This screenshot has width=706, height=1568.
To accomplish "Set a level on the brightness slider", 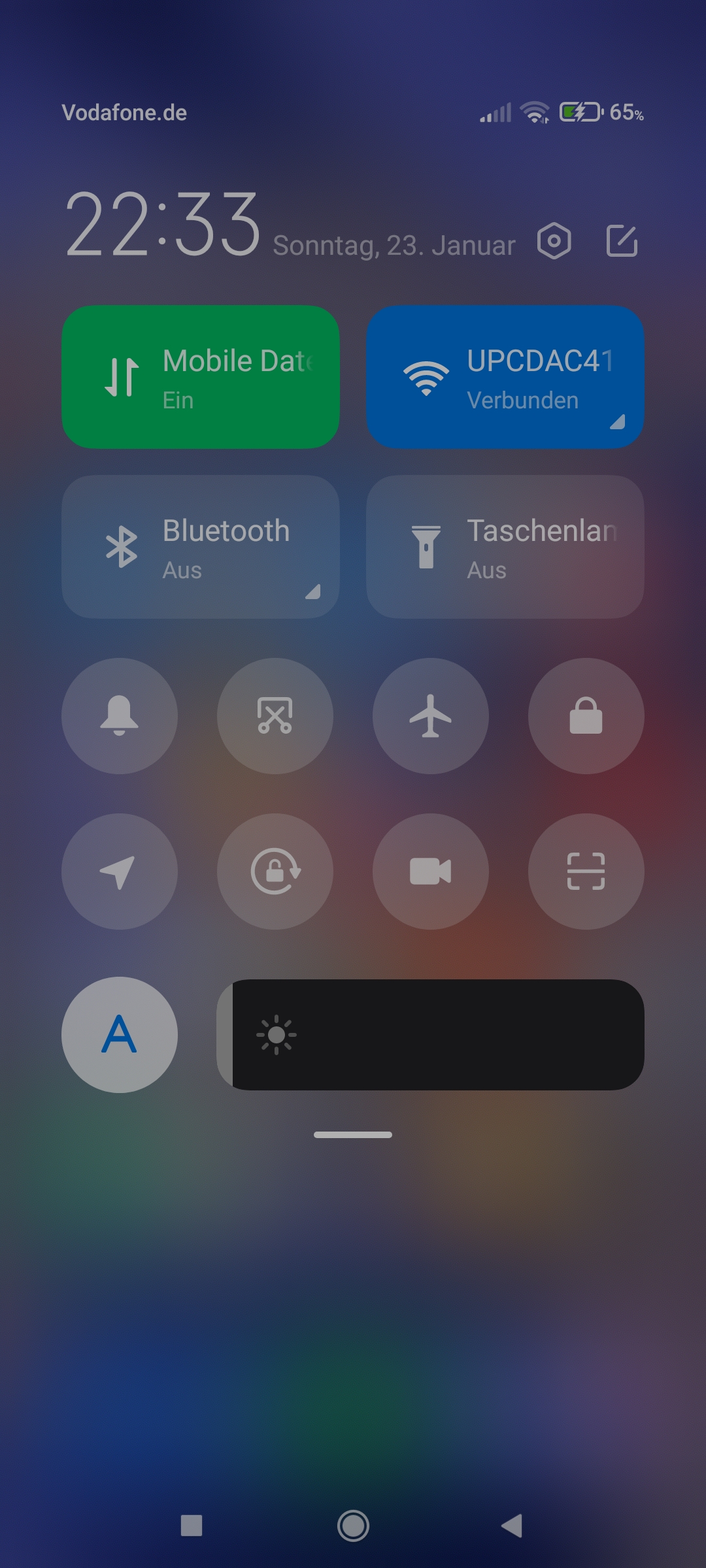I will pos(431,1035).
